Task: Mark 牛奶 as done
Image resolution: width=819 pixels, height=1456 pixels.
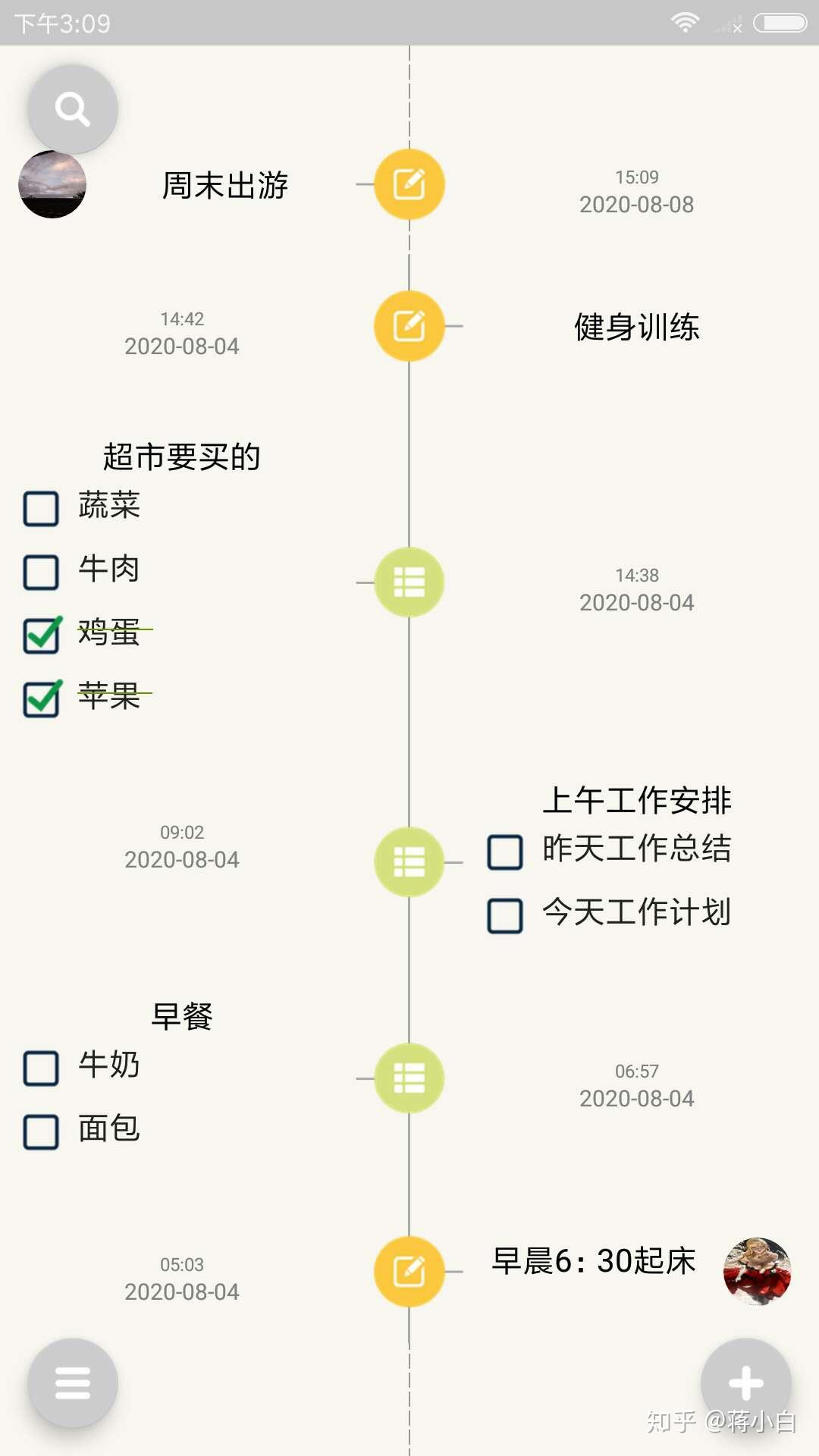Action: point(41,1068)
